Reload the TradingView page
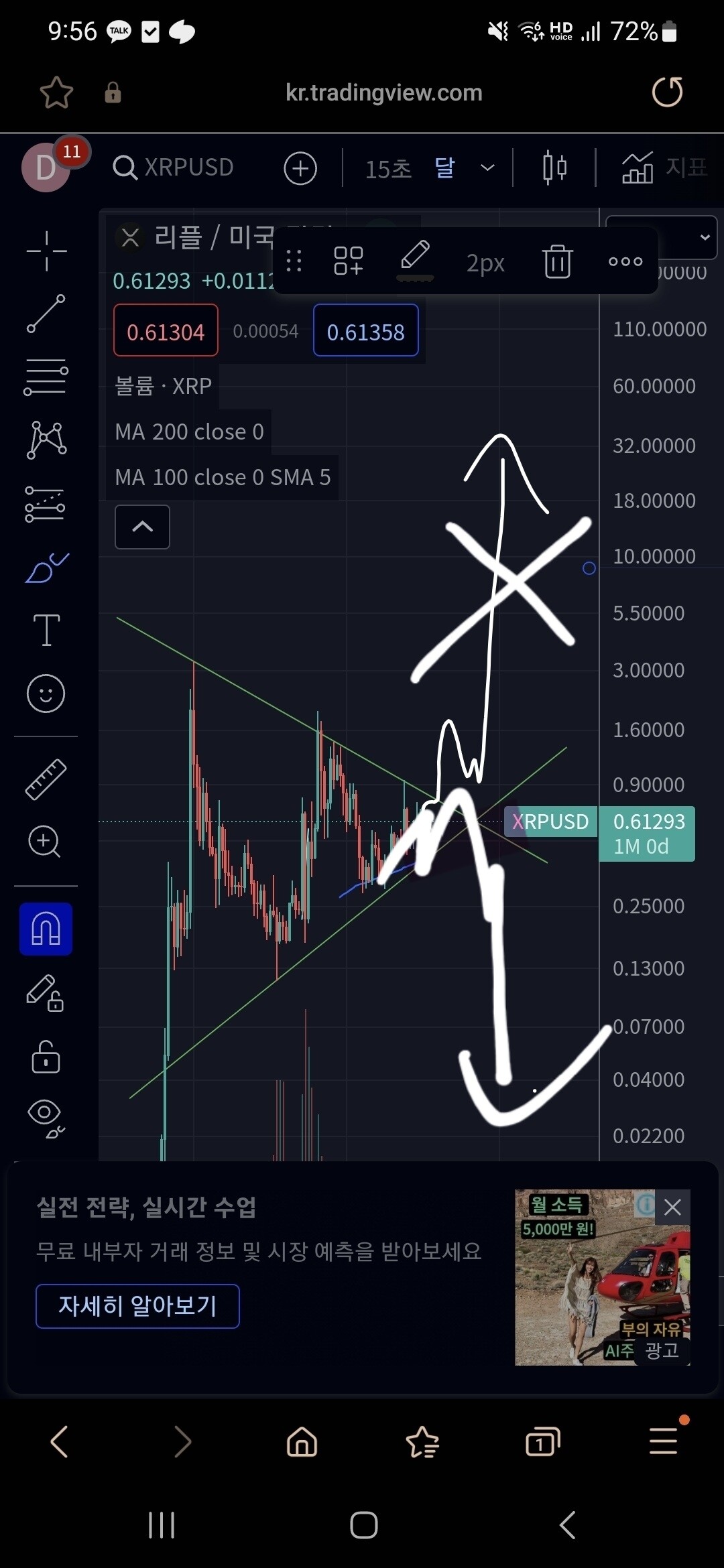Viewport: 724px width, 1568px height. click(x=667, y=92)
